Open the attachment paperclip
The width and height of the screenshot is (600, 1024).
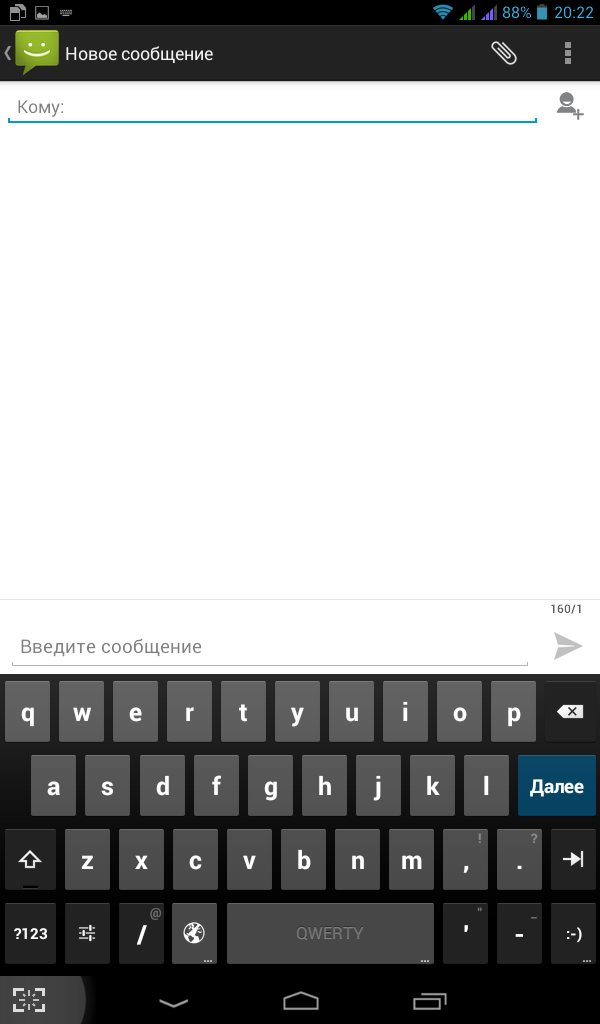[x=503, y=54]
